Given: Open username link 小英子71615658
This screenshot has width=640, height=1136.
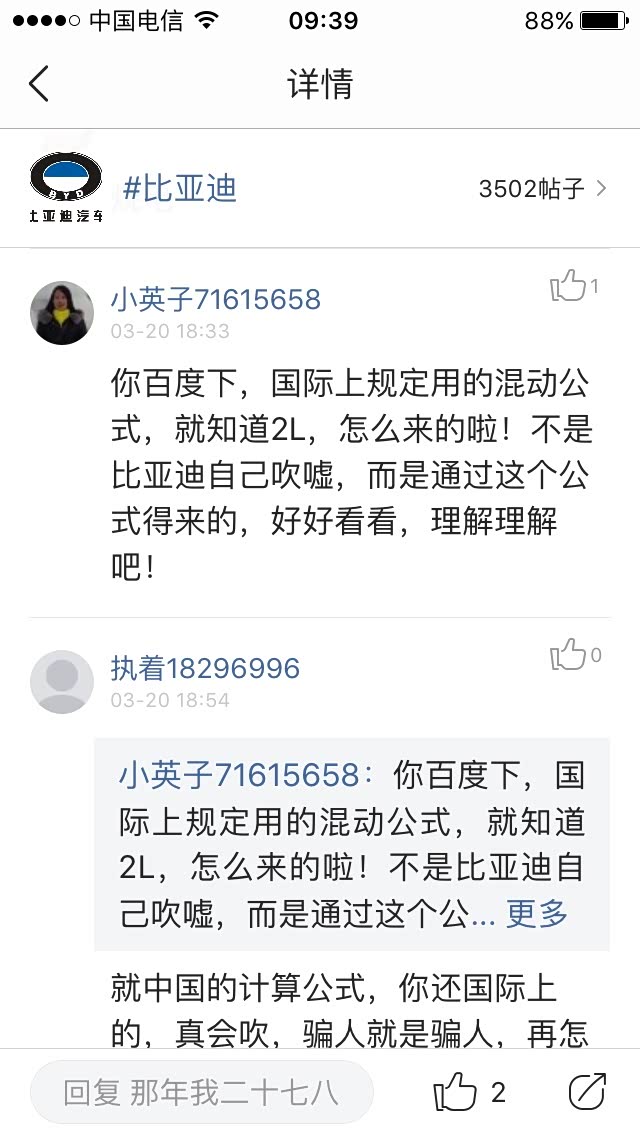Looking at the screenshot, I should click(x=215, y=299).
